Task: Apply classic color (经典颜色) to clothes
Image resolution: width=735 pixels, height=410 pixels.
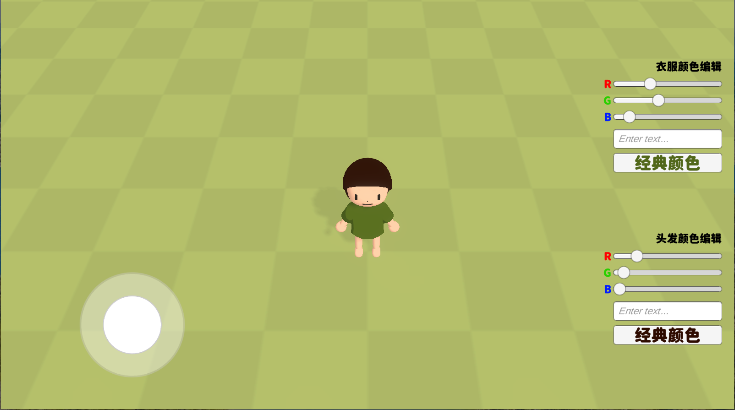Action: (667, 163)
